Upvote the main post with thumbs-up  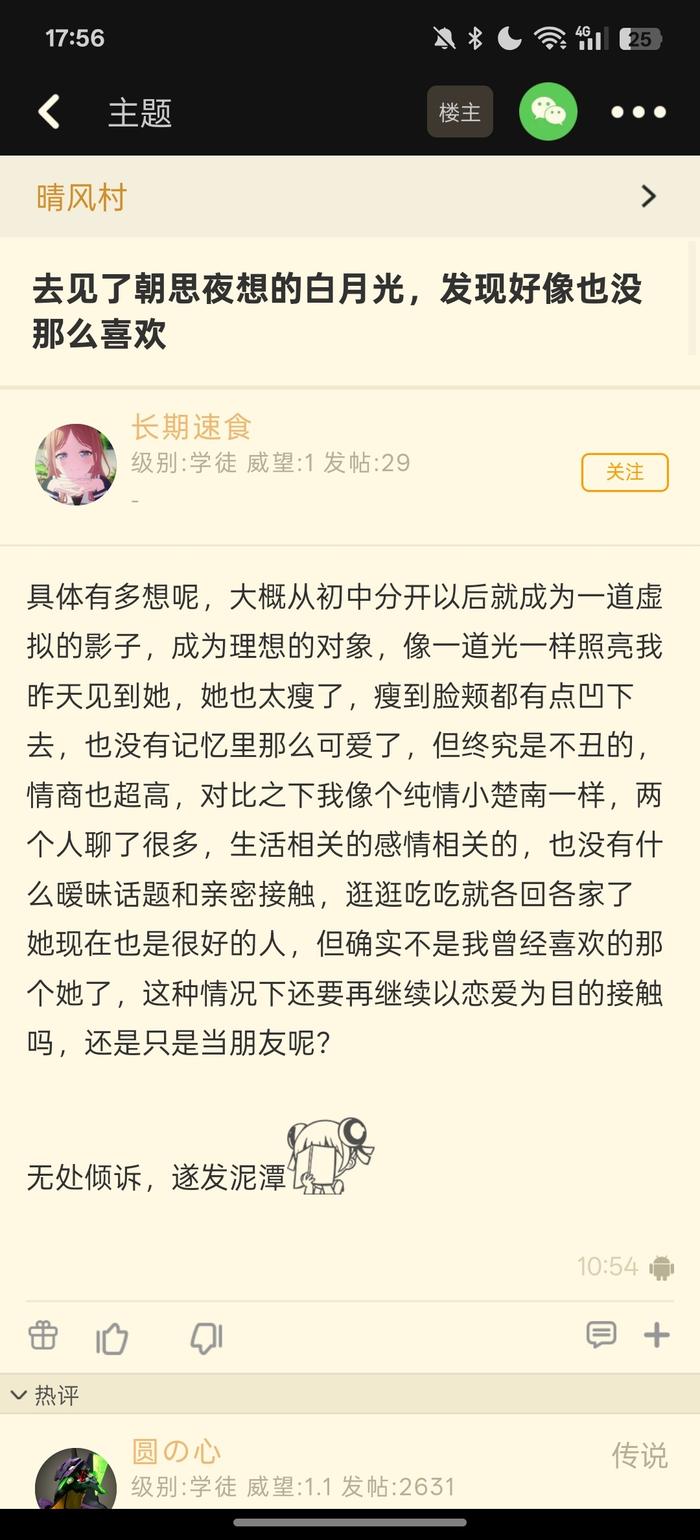pos(112,1337)
